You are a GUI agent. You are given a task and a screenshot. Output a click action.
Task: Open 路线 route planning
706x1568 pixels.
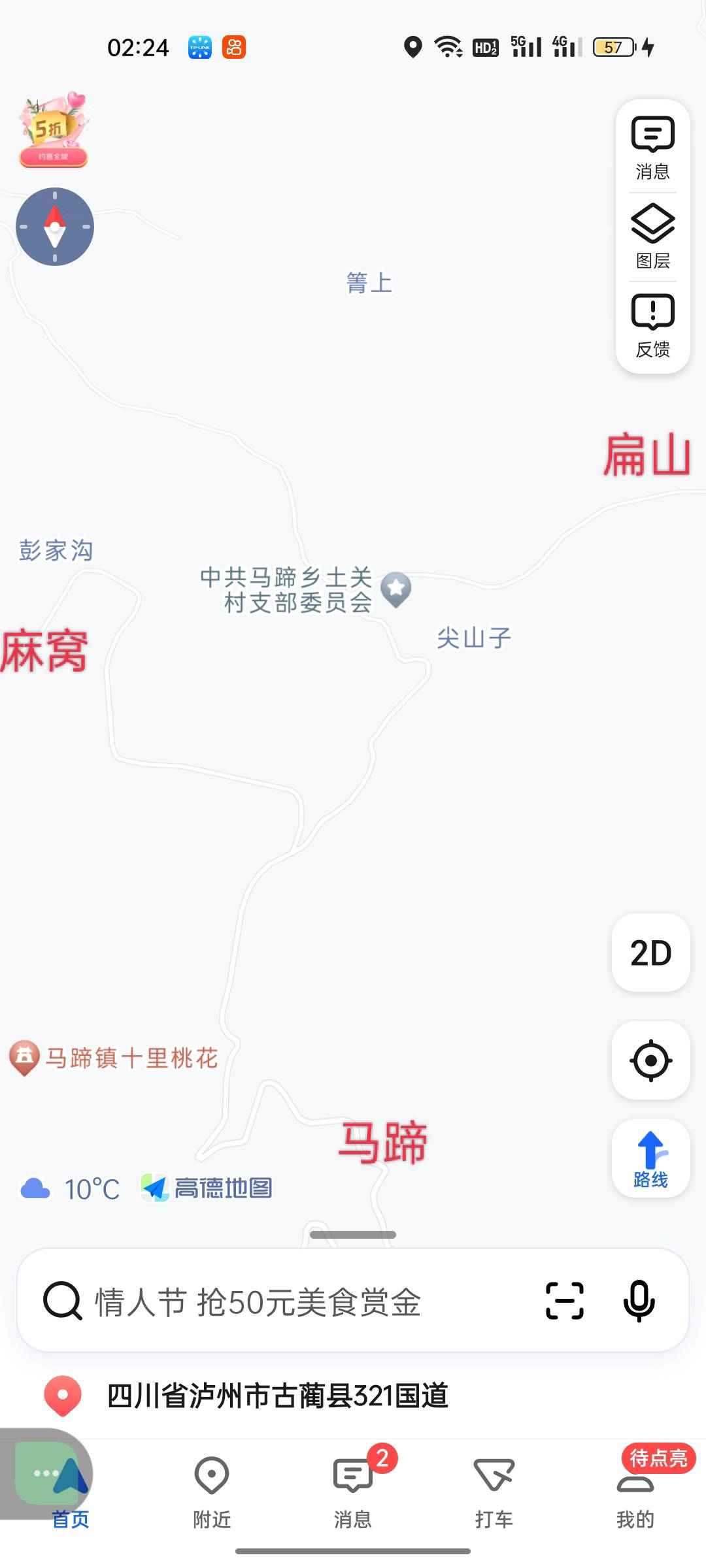650,1158
